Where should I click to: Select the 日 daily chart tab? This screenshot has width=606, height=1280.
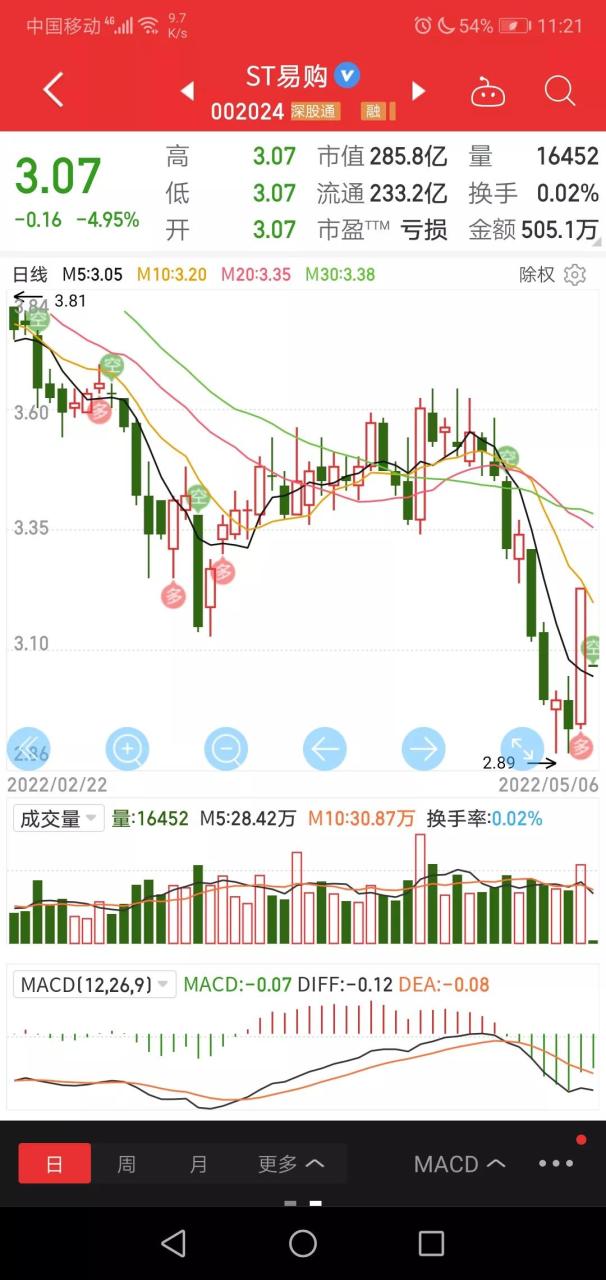click(x=54, y=1164)
